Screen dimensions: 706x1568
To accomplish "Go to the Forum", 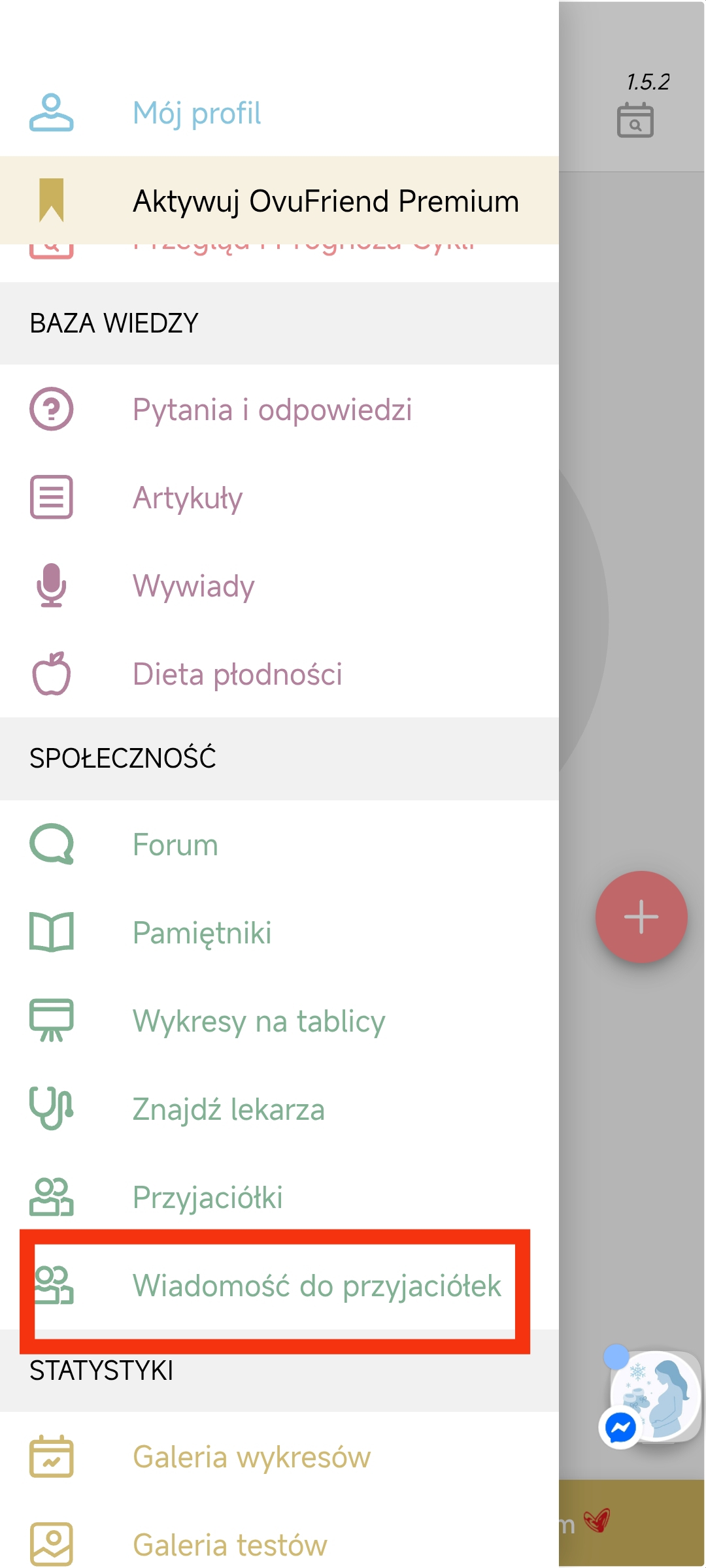I will pos(175,845).
